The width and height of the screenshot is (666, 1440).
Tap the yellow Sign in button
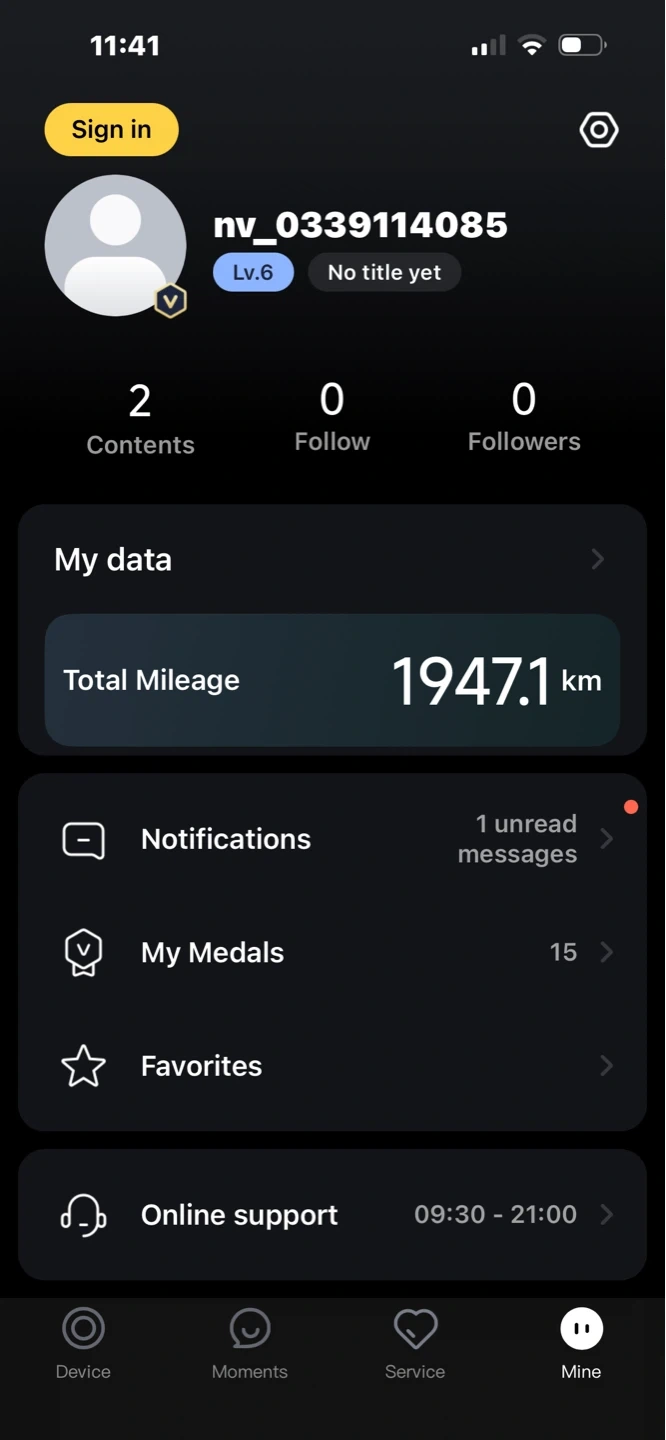tap(111, 130)
